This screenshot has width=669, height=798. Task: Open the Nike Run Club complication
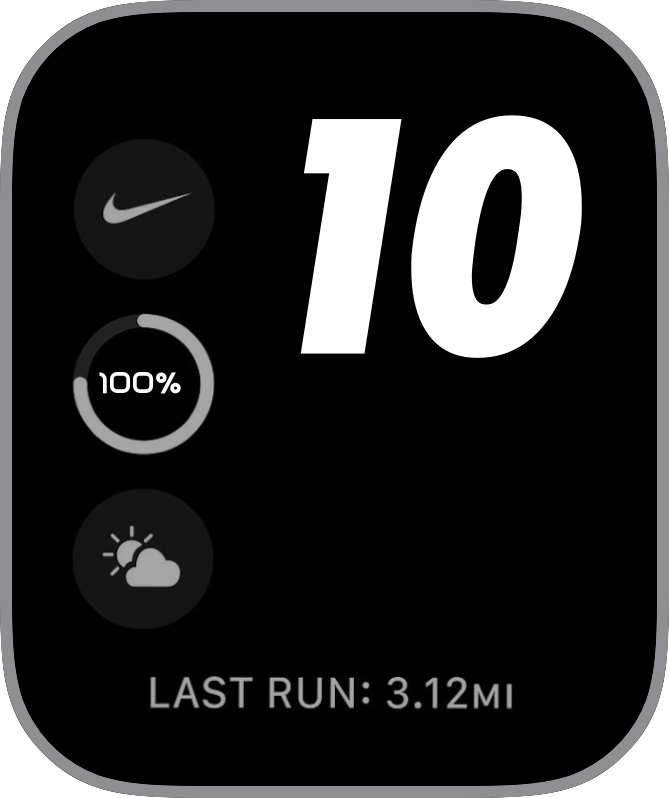(144, 209)
